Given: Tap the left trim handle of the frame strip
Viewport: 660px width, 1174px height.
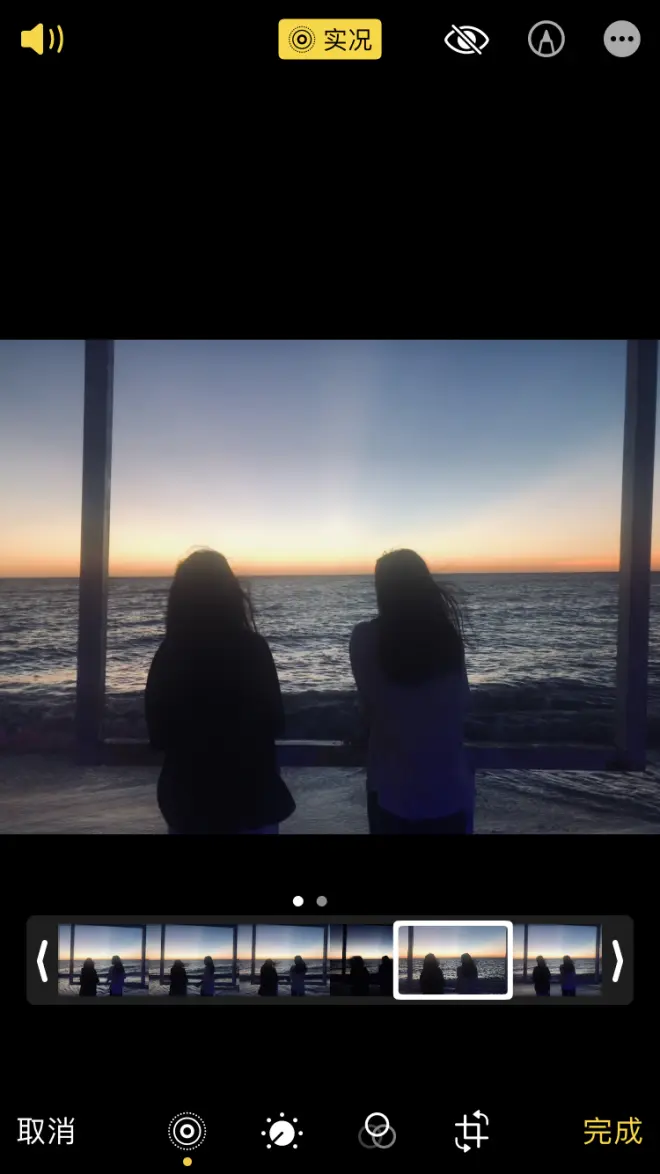Looking at the screenshot, I should (42, 960).
